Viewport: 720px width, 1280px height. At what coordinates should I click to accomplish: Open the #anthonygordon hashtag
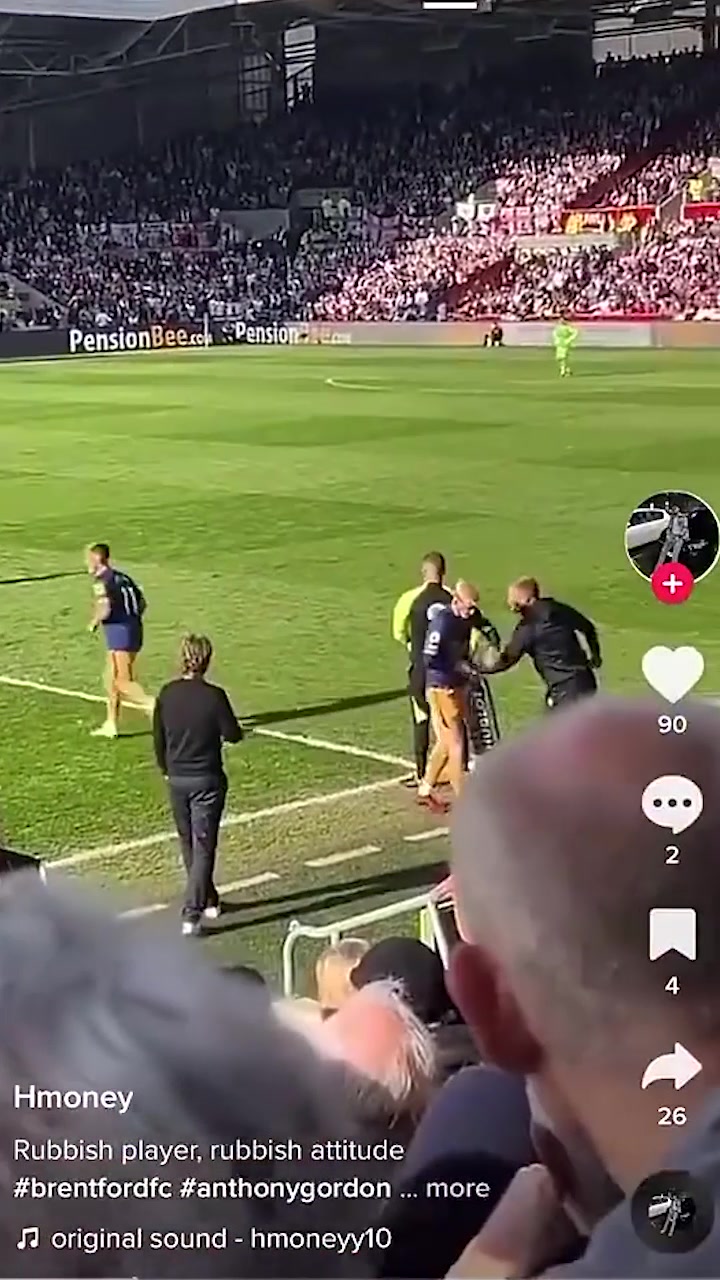[x=285, y=1188]
